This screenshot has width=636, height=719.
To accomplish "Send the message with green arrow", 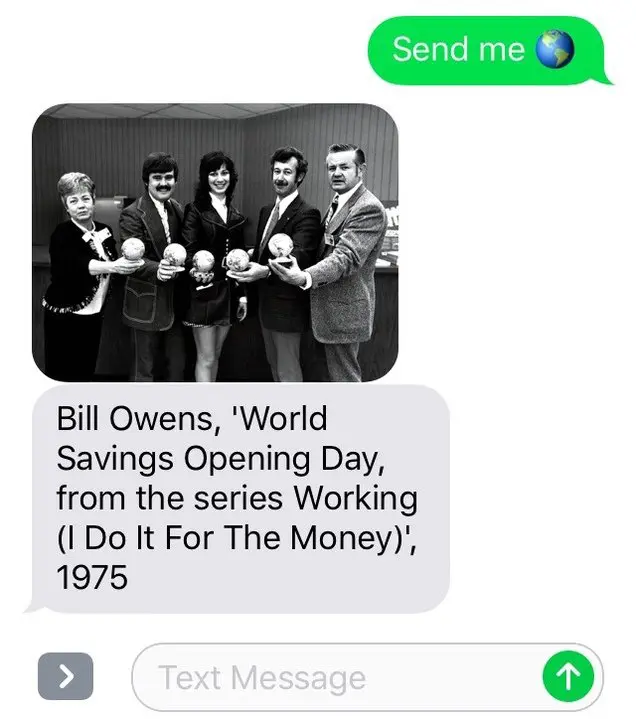I will pos(567,678).
